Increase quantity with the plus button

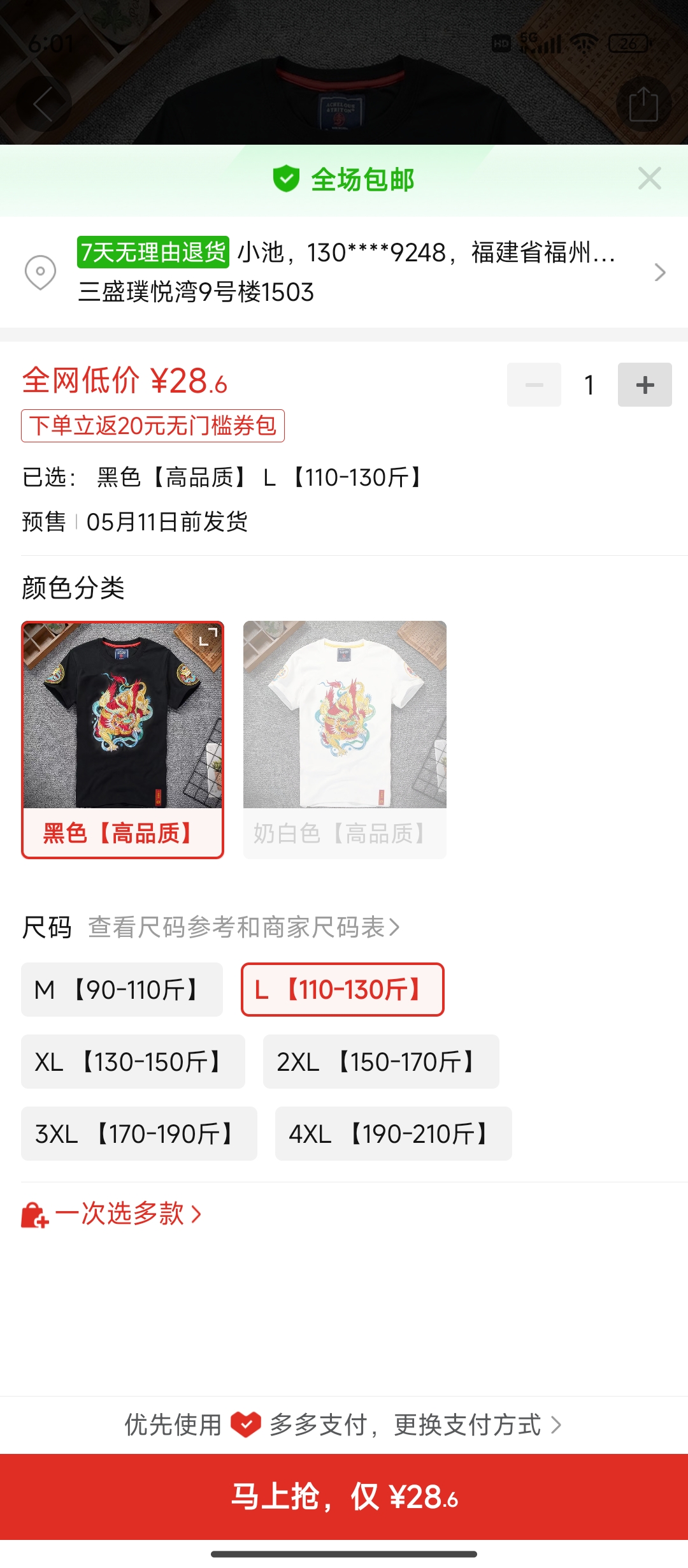pos(644,385)
